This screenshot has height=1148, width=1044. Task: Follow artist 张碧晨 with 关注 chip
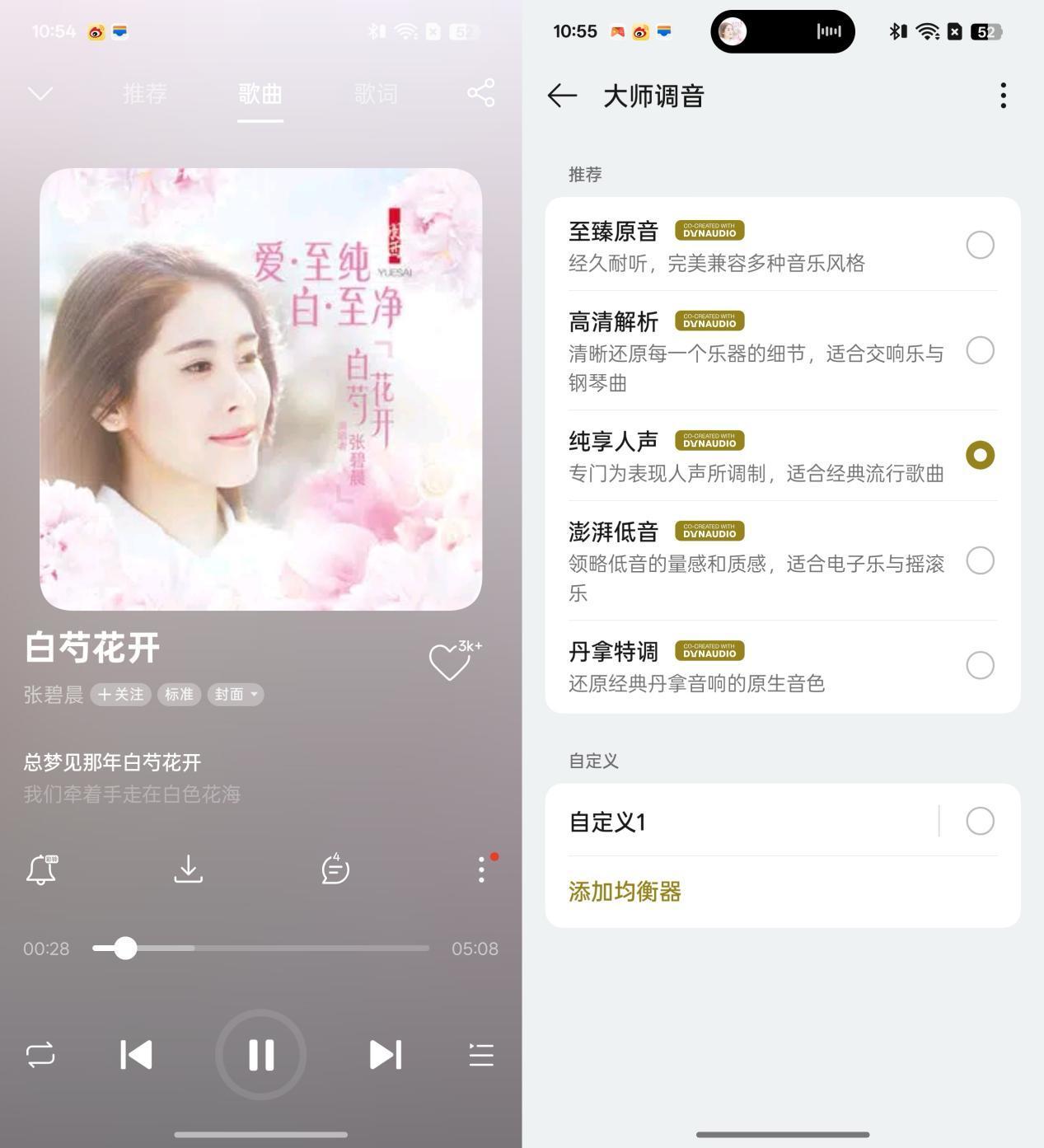coord(121,695)
